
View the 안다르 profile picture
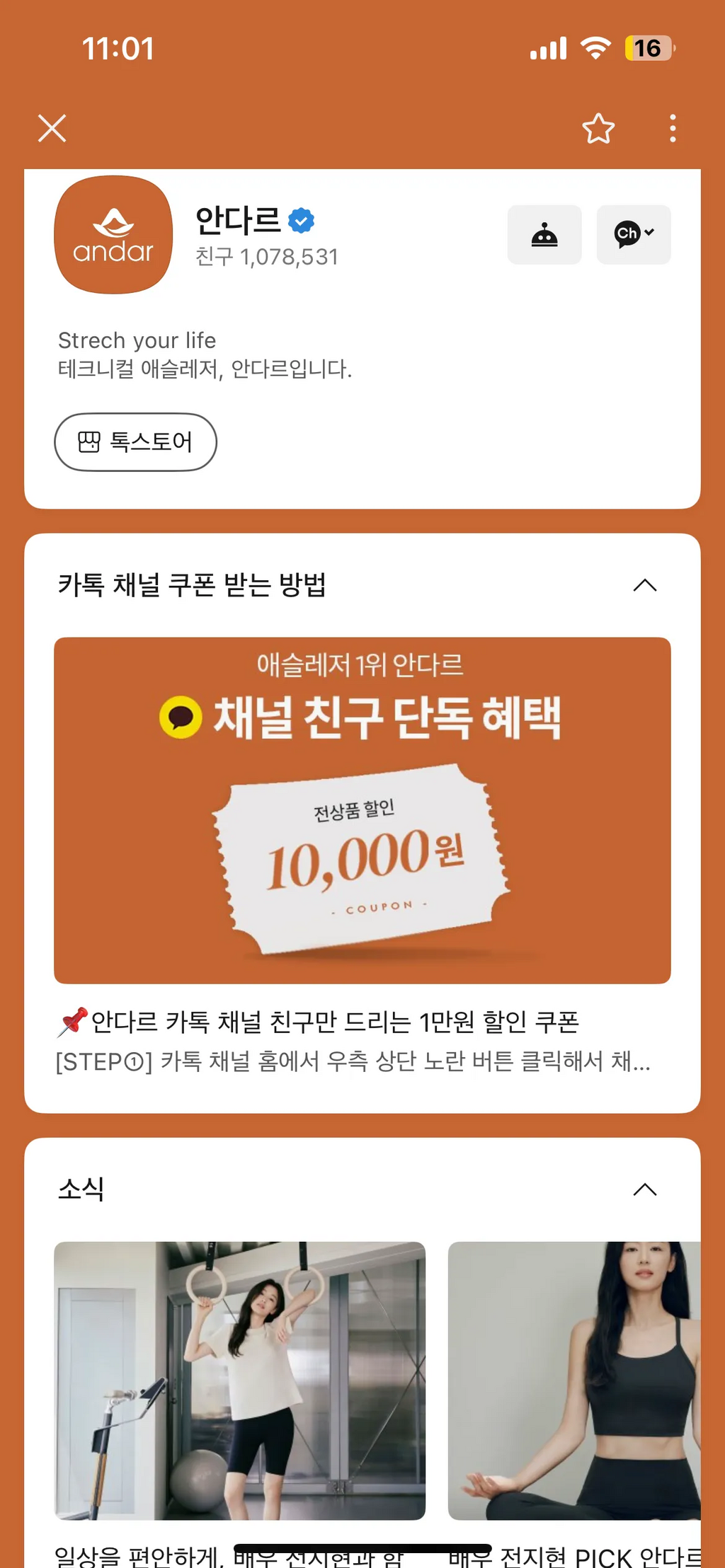tap(113, 235)
